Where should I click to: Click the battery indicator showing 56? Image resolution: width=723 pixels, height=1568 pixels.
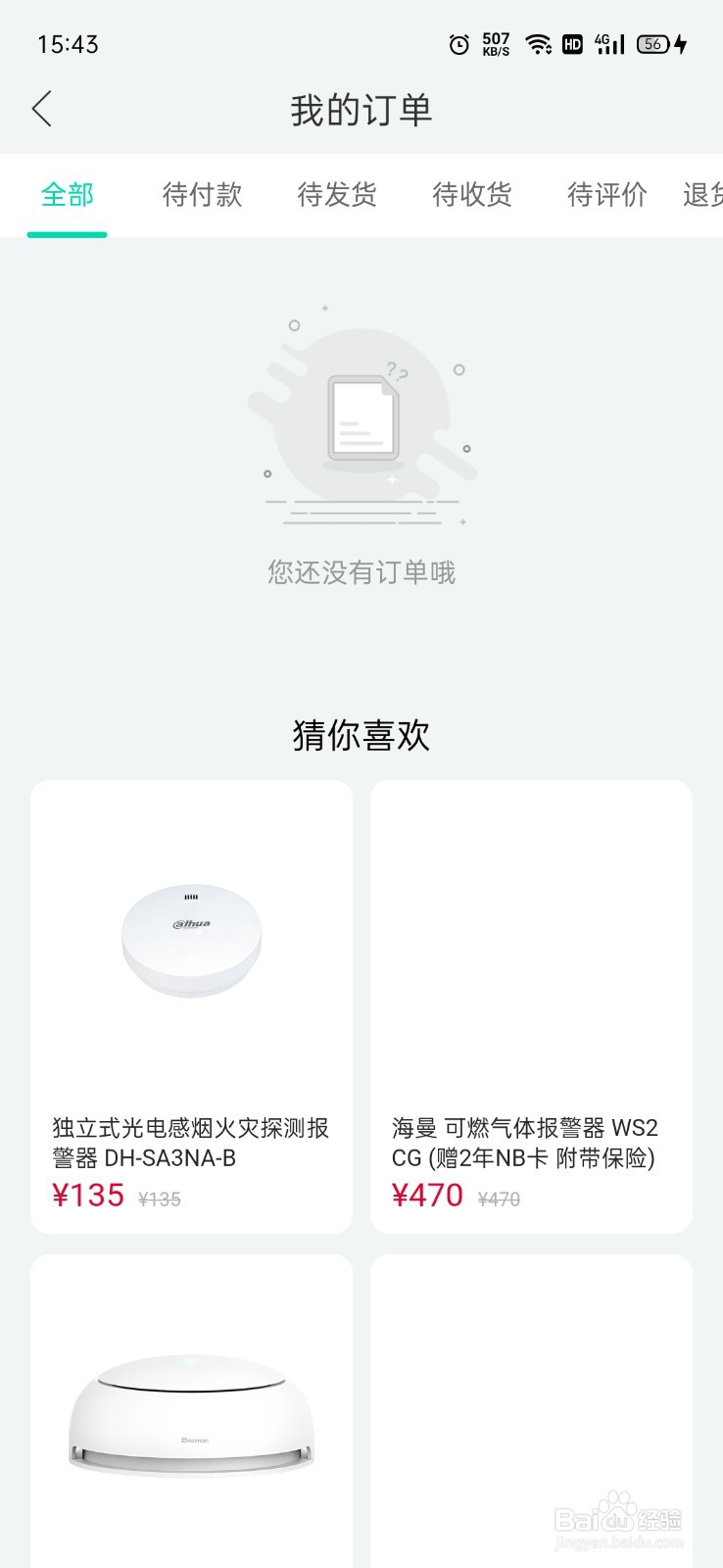tap(651, 44)
